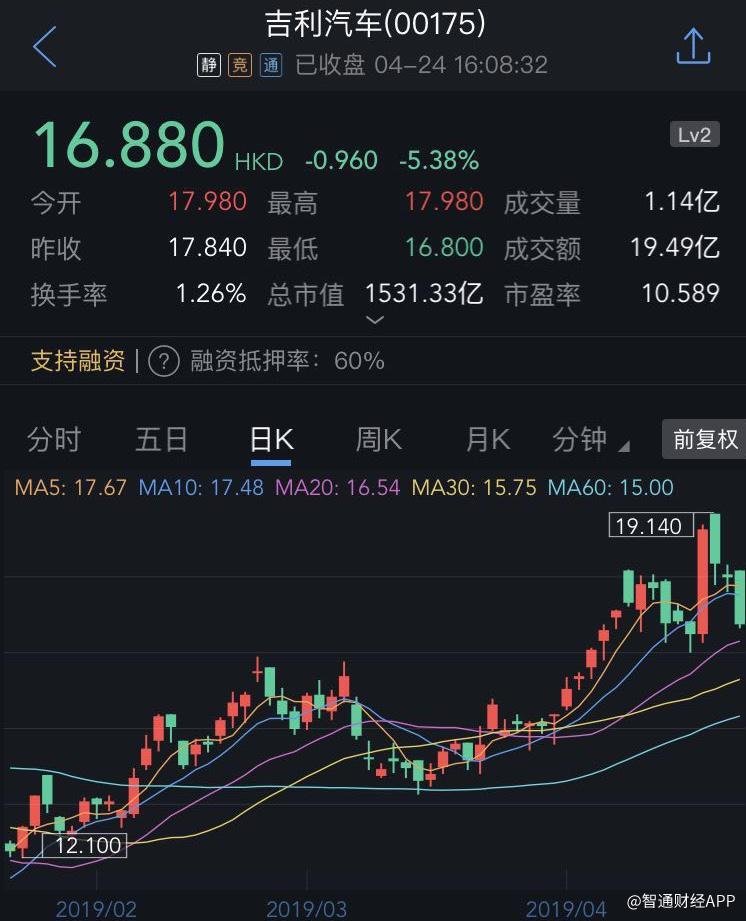Screen dimensions: 746x921
Task: Go back using the top-left arrow
Action: pos(45,47)
